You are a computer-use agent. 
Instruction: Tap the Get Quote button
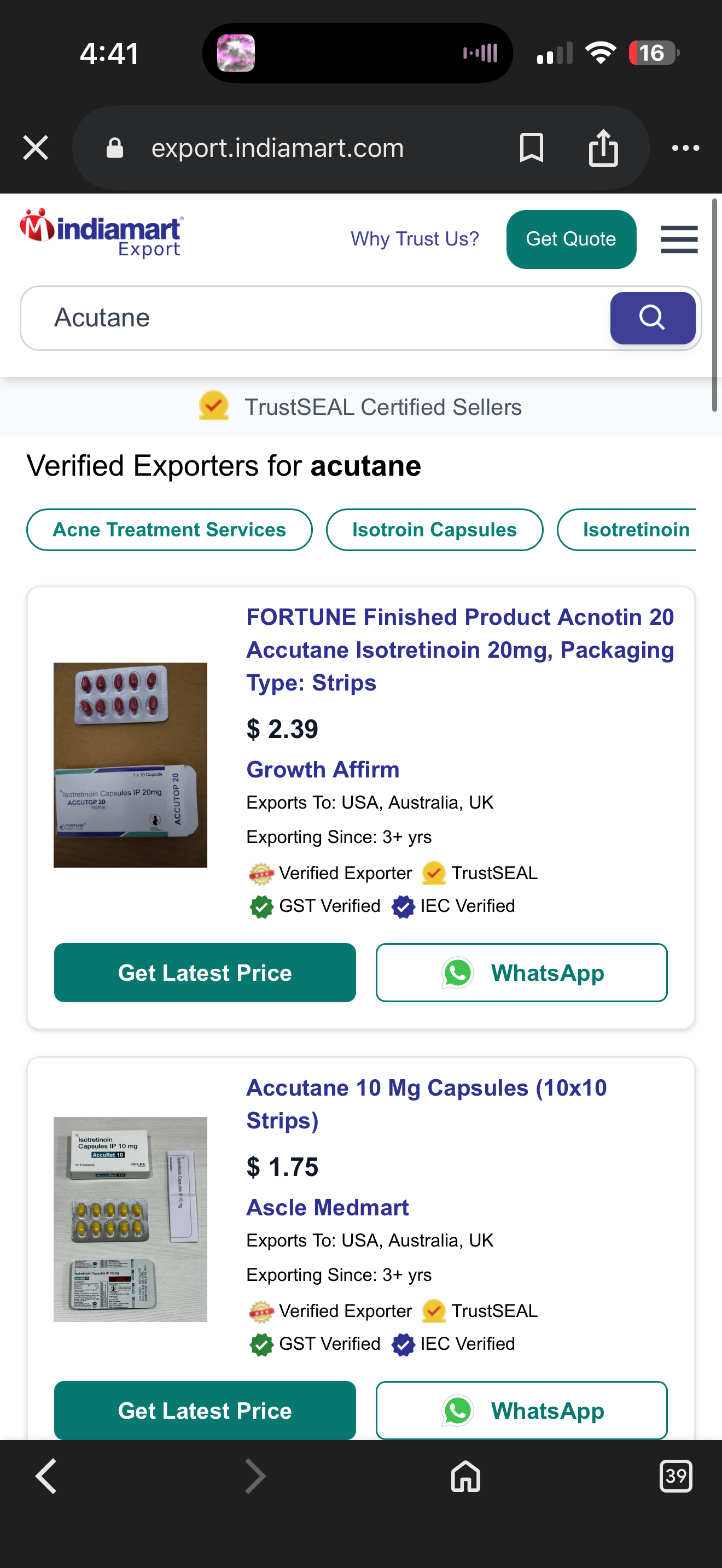(570, 239)
